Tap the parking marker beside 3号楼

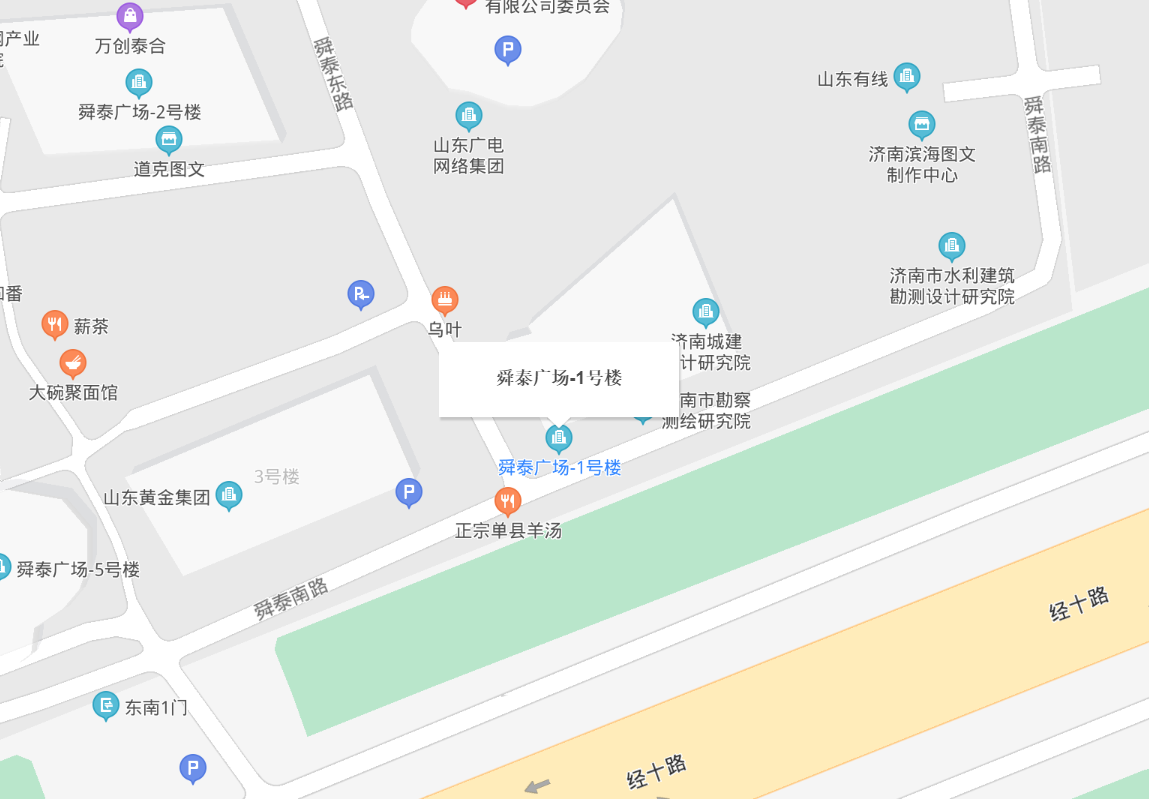[x=408, y=492]
